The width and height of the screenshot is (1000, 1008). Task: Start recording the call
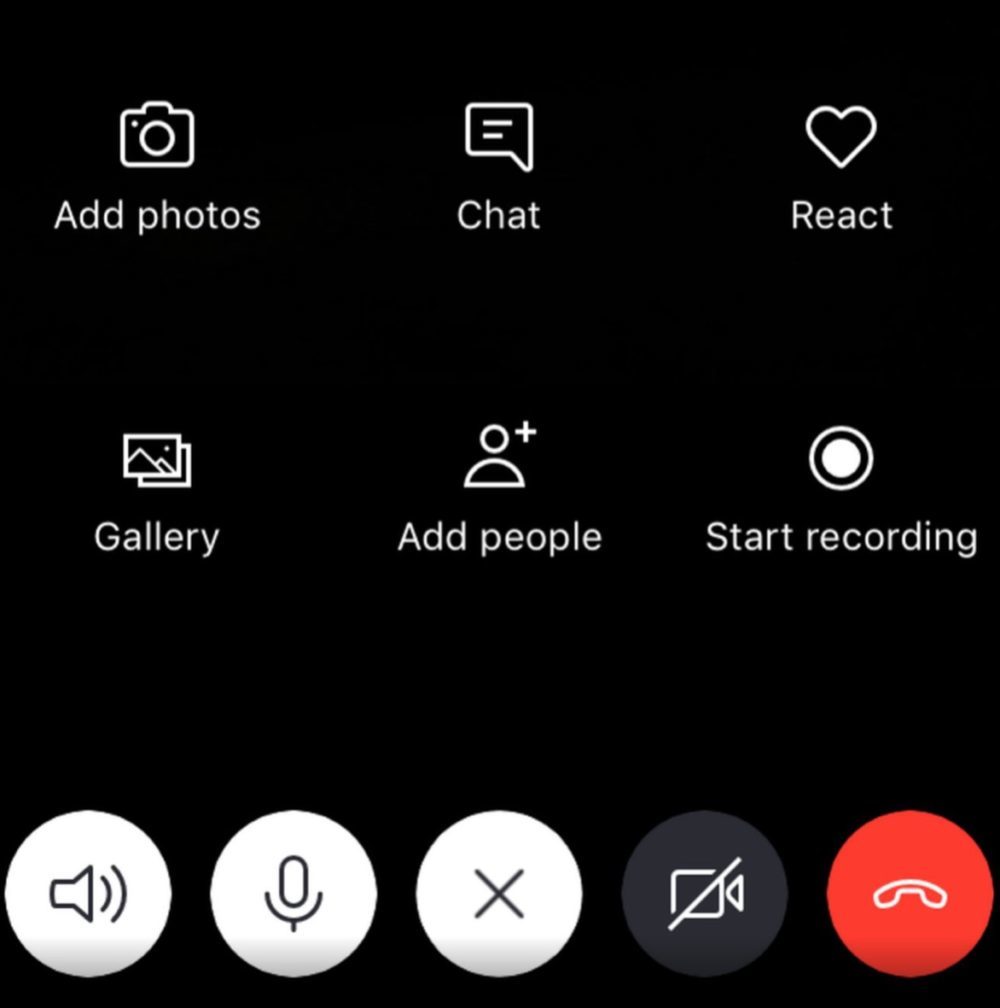(x=841, y=490)
